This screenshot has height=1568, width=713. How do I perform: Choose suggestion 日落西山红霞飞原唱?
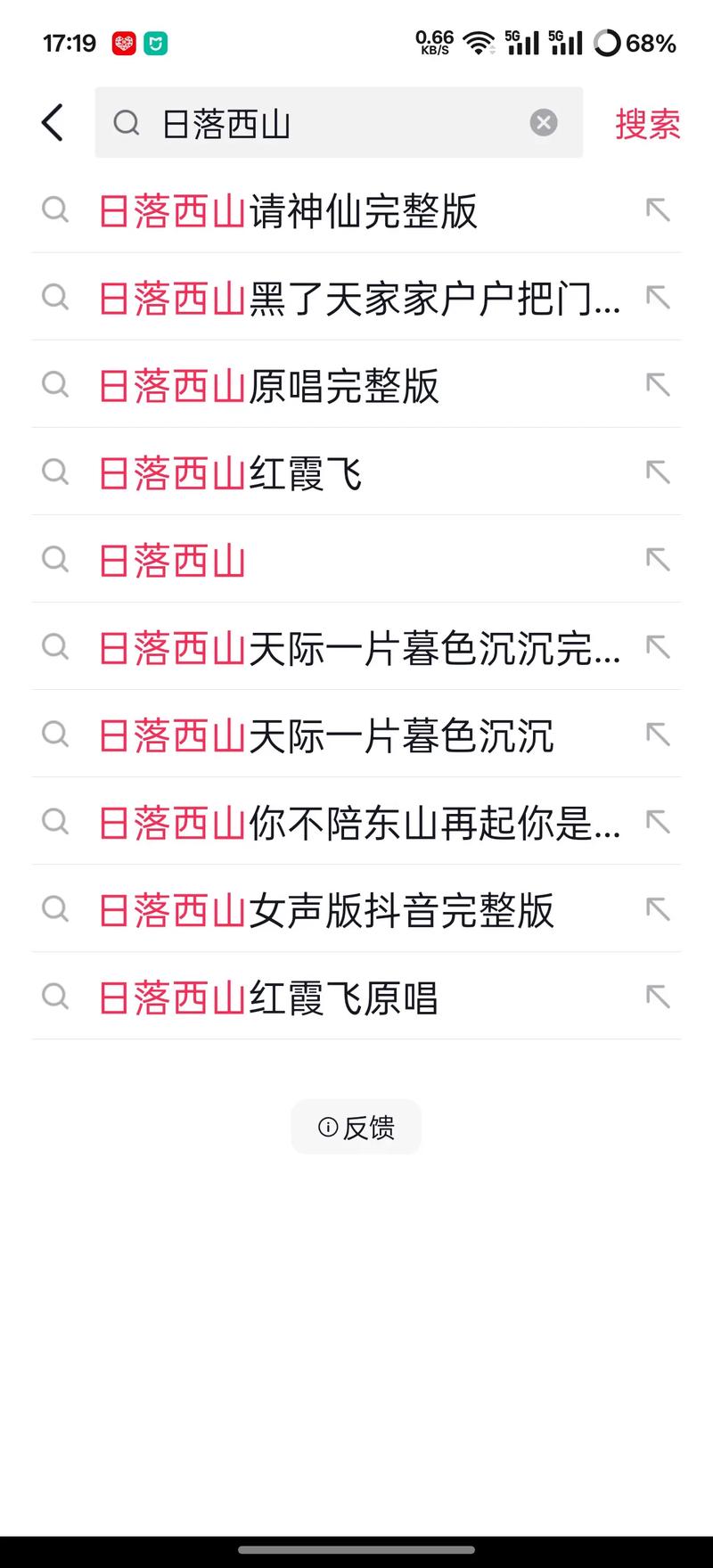tap(268, 997)
